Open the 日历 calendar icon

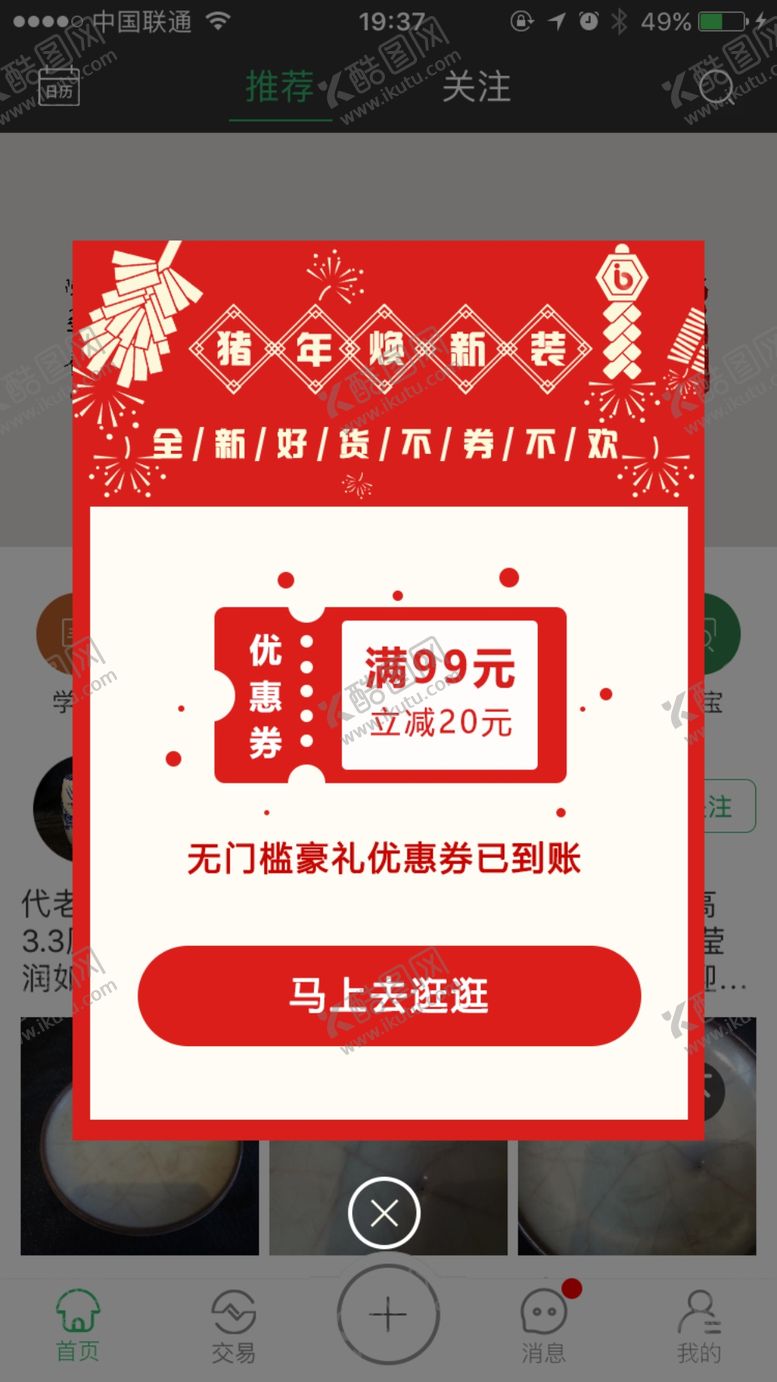[59, 88]
